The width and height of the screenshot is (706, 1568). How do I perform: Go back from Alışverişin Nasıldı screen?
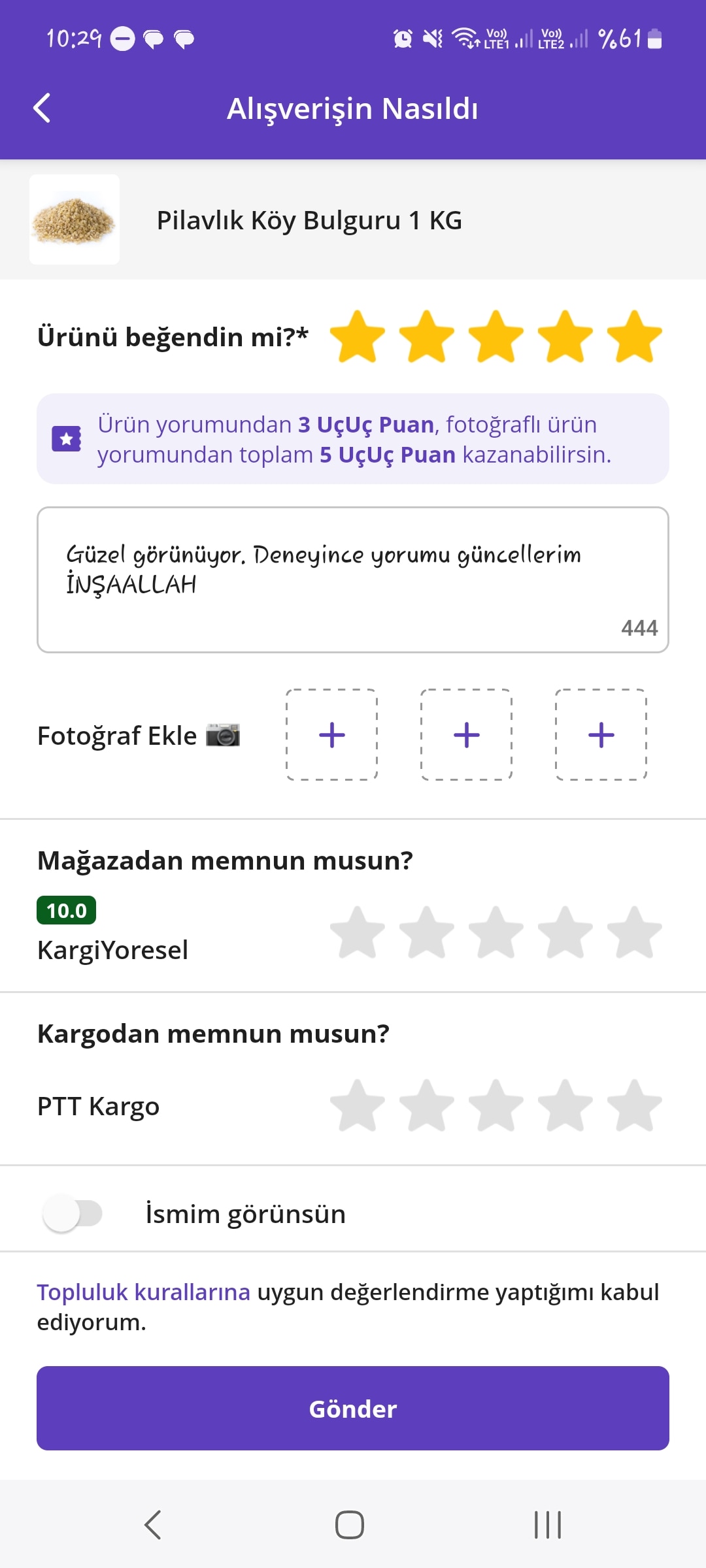click(42, 108)
